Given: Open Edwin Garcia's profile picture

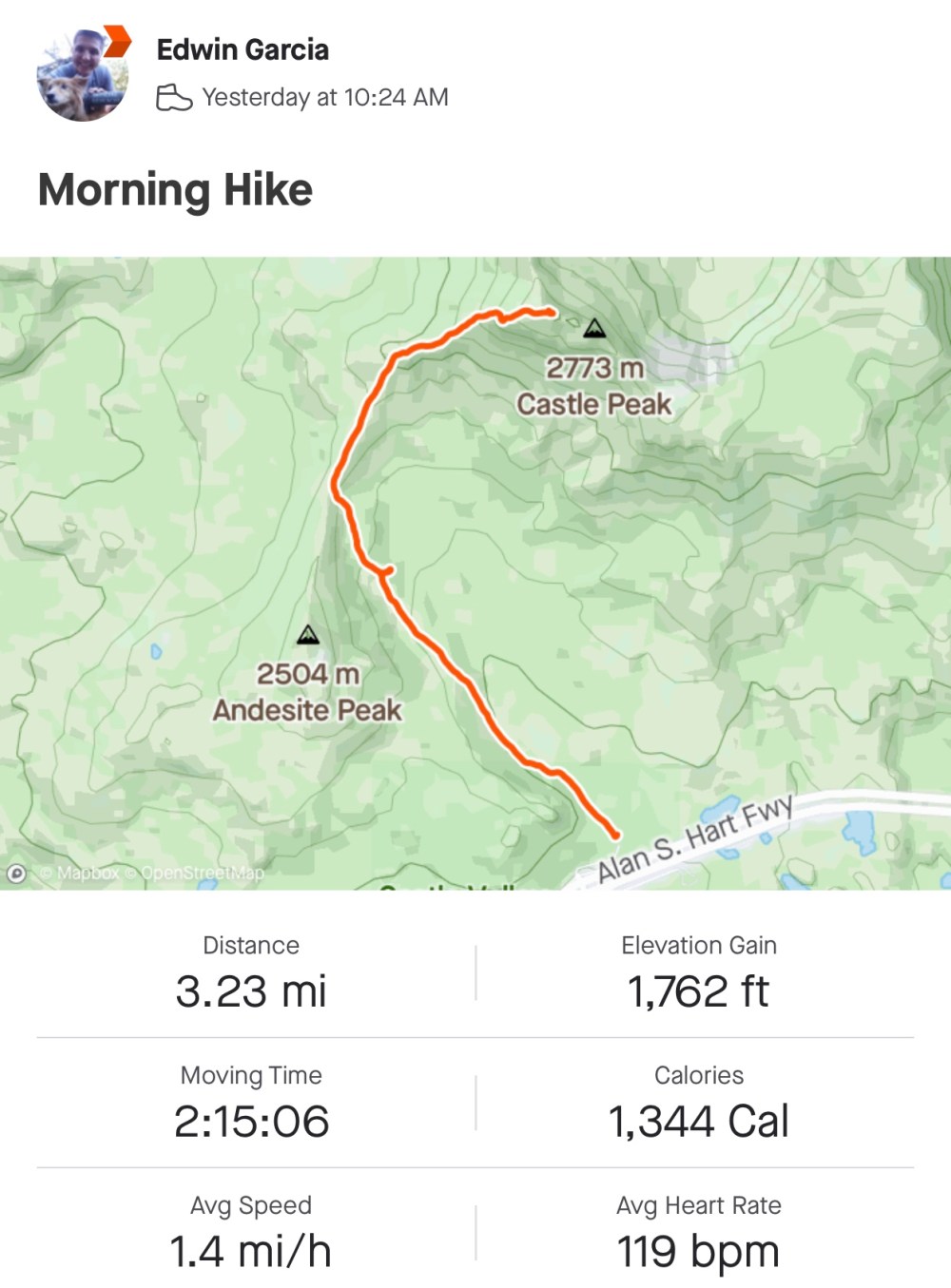Looking at the screenshot, I should 82,75.
